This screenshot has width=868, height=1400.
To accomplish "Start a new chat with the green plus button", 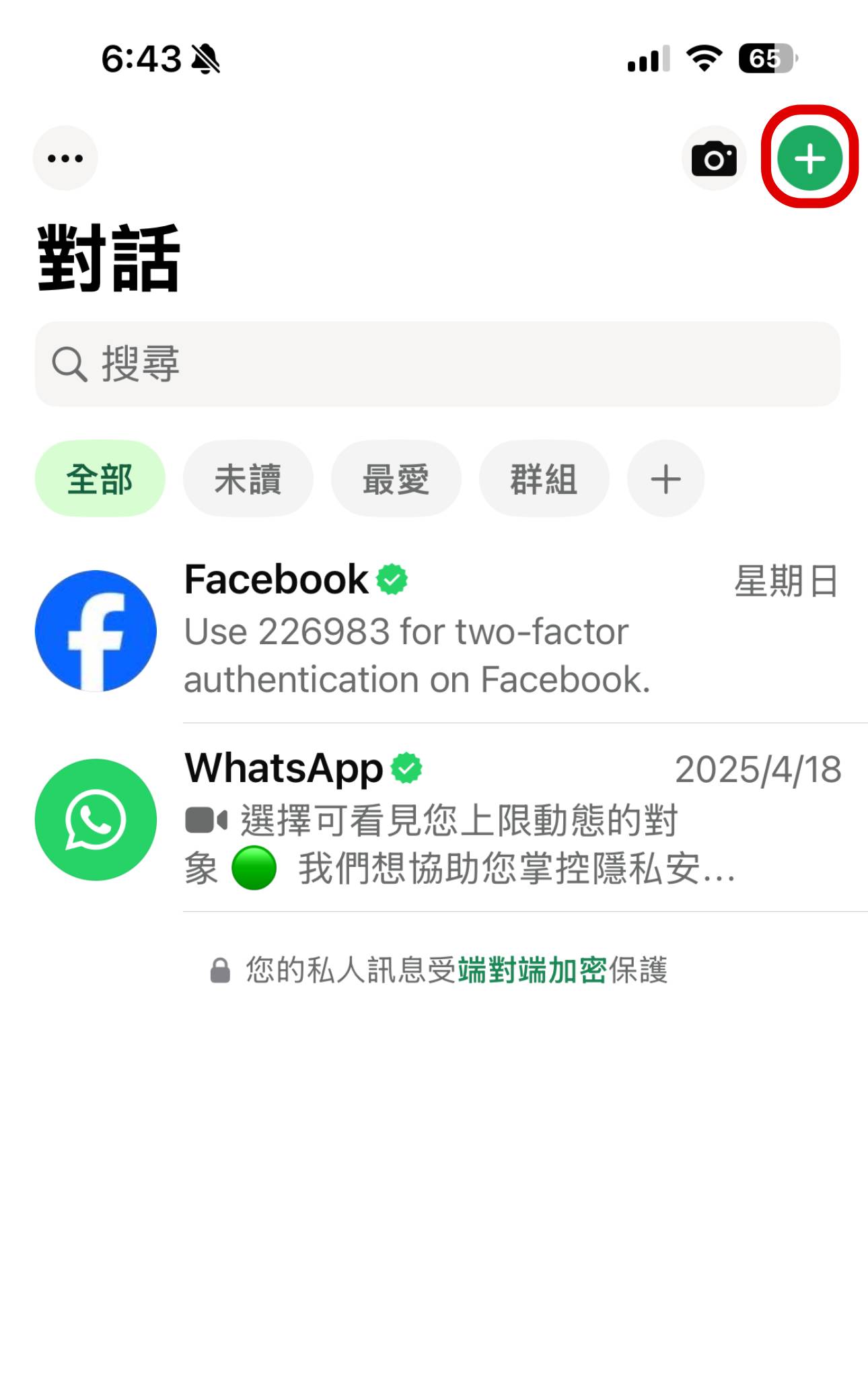I will [x=809, y=158].
